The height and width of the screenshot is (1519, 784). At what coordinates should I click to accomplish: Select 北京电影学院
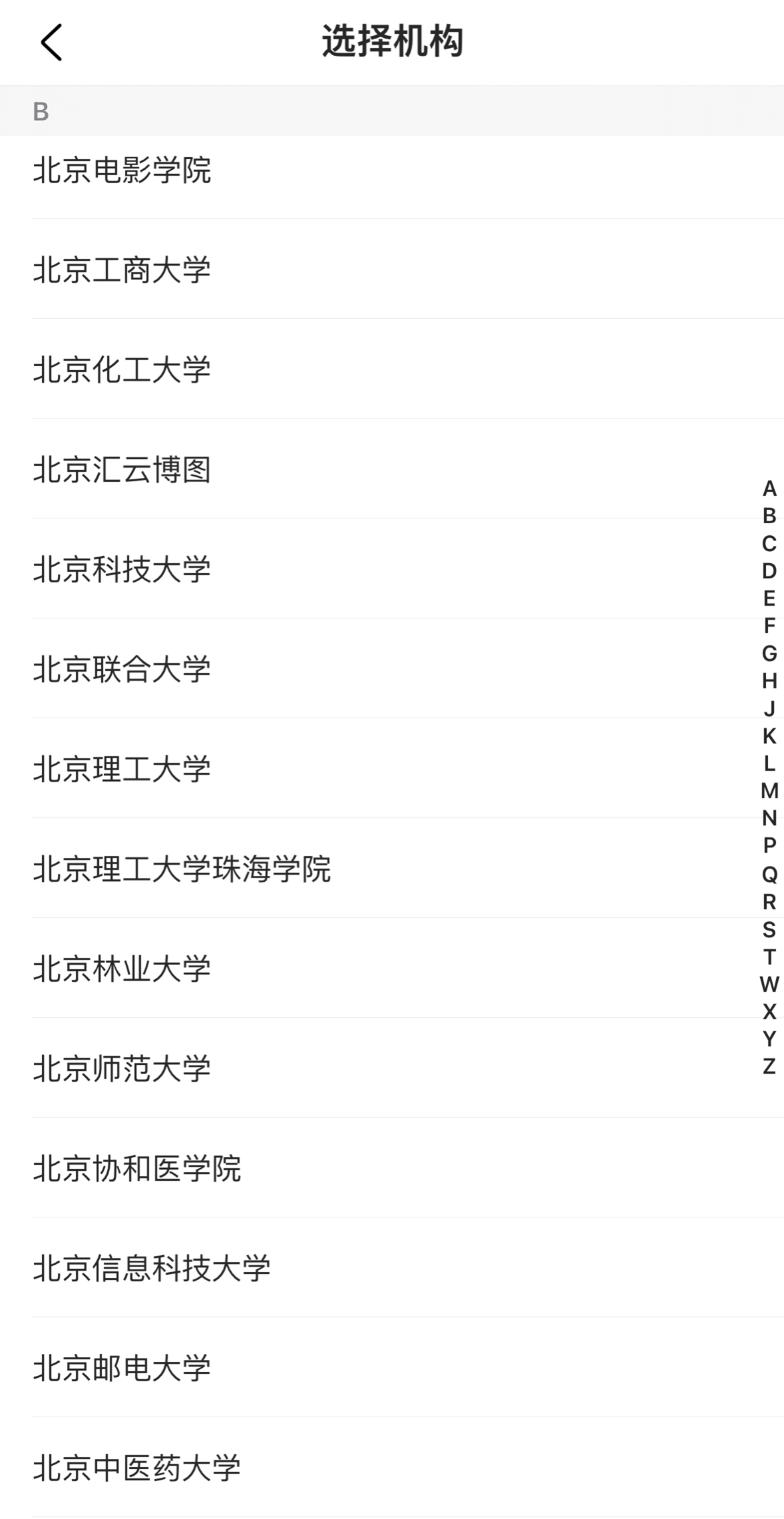(122, 170)
